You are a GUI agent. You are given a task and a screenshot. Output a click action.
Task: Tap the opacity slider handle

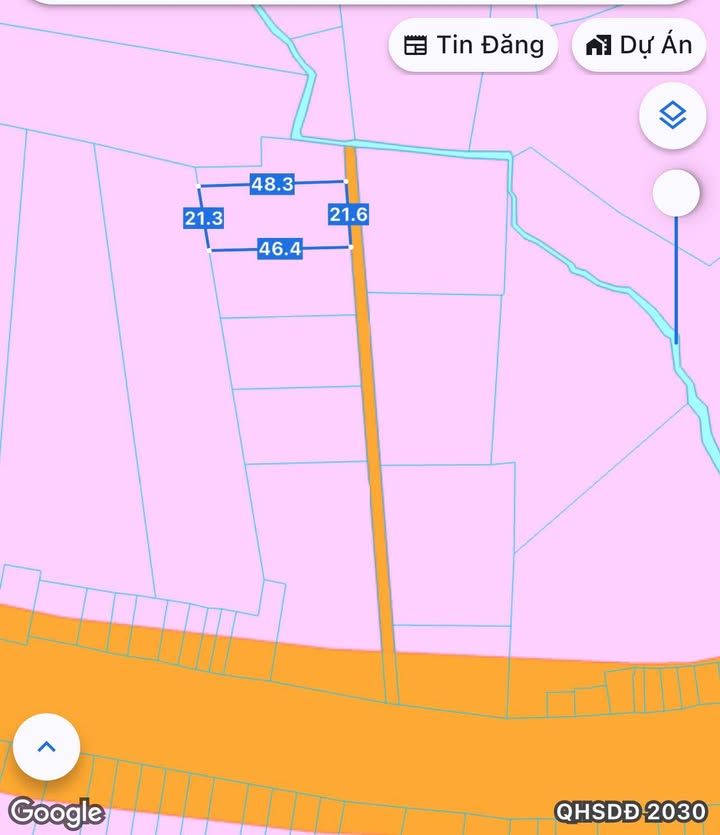[676, 192]
